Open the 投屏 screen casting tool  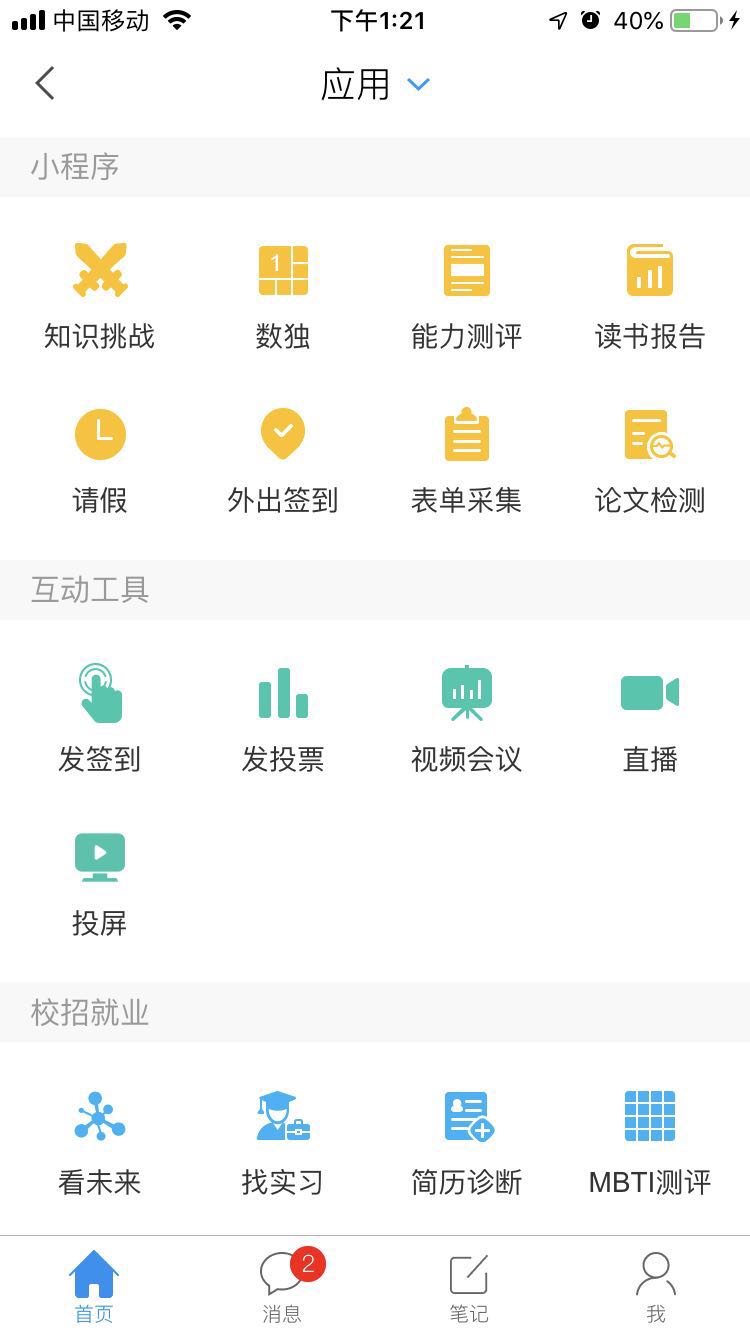click(100, 882)
